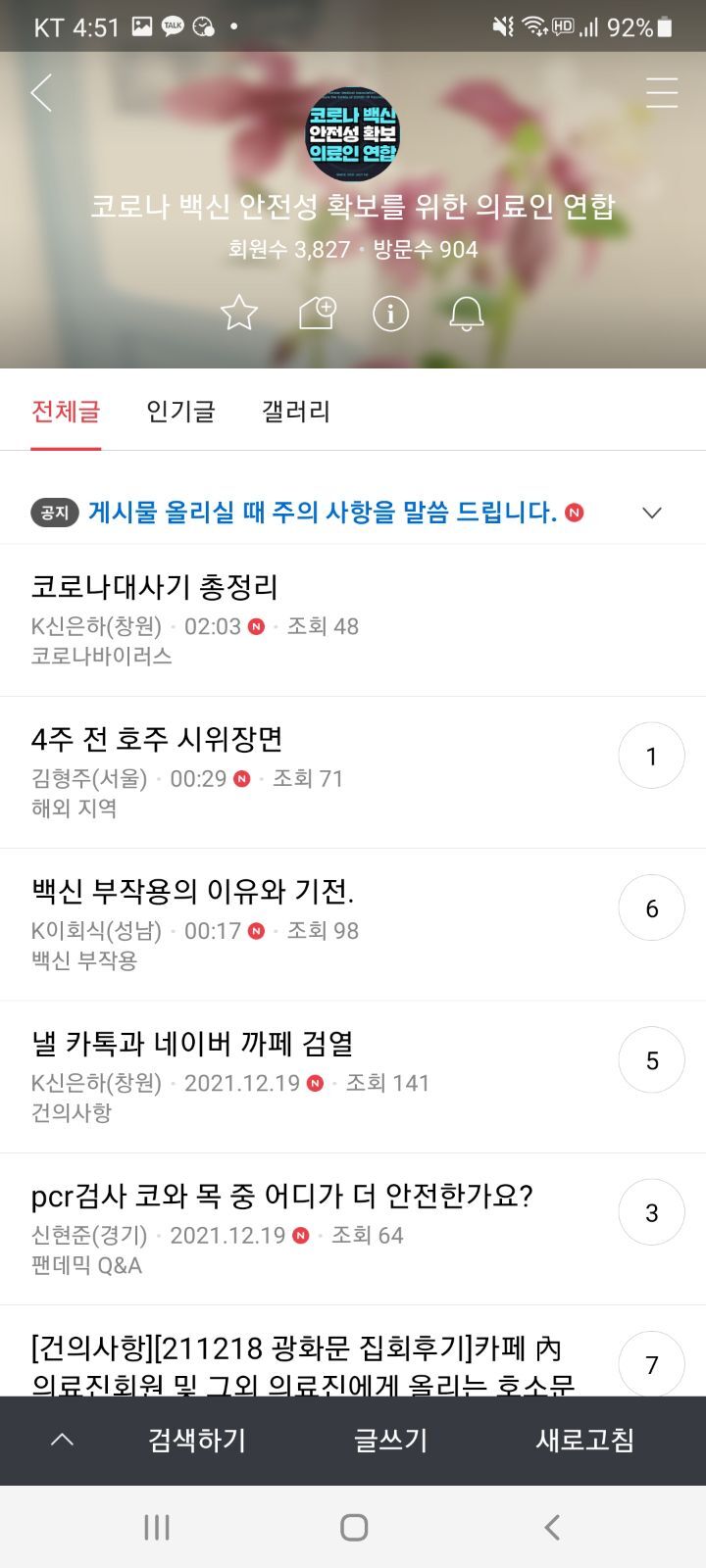Tap 검색하기 in the bottom bar
The width and height of the screenshot is (706, 1568).
click(x=196, y=1441)
